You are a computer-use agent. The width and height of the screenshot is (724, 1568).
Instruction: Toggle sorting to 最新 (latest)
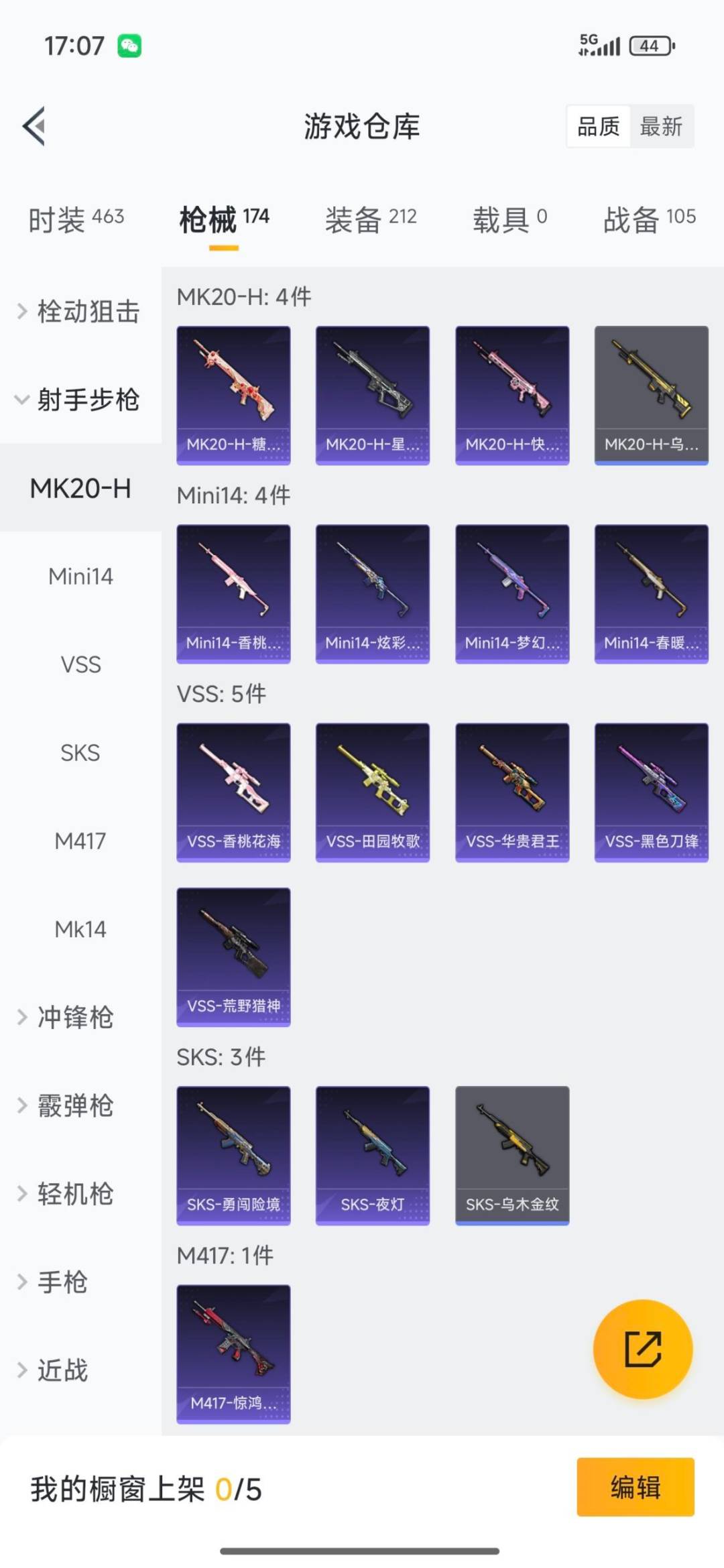point(660,127)
